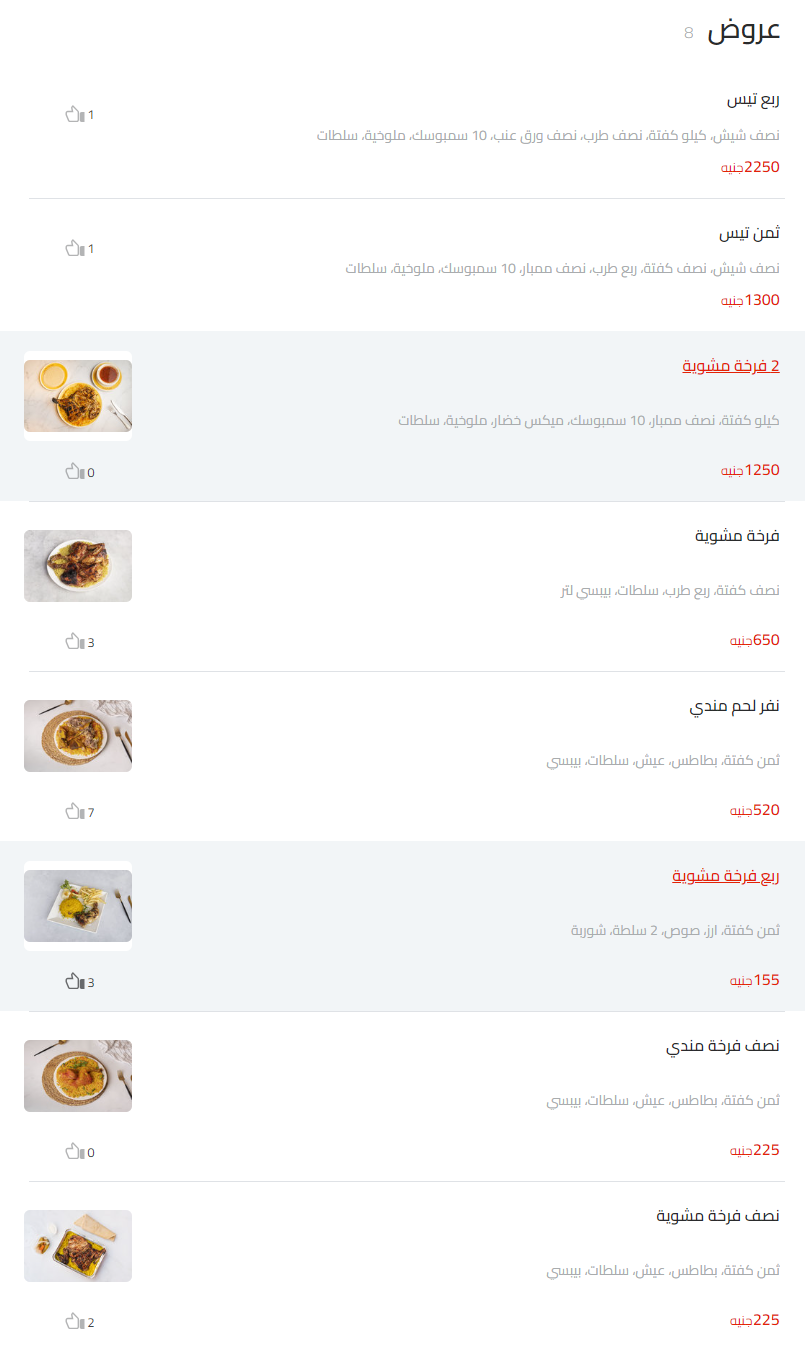Click the نصف فرخة مشوية tray image
This screenshot has height=1348, width=805.
(77, 1245)
